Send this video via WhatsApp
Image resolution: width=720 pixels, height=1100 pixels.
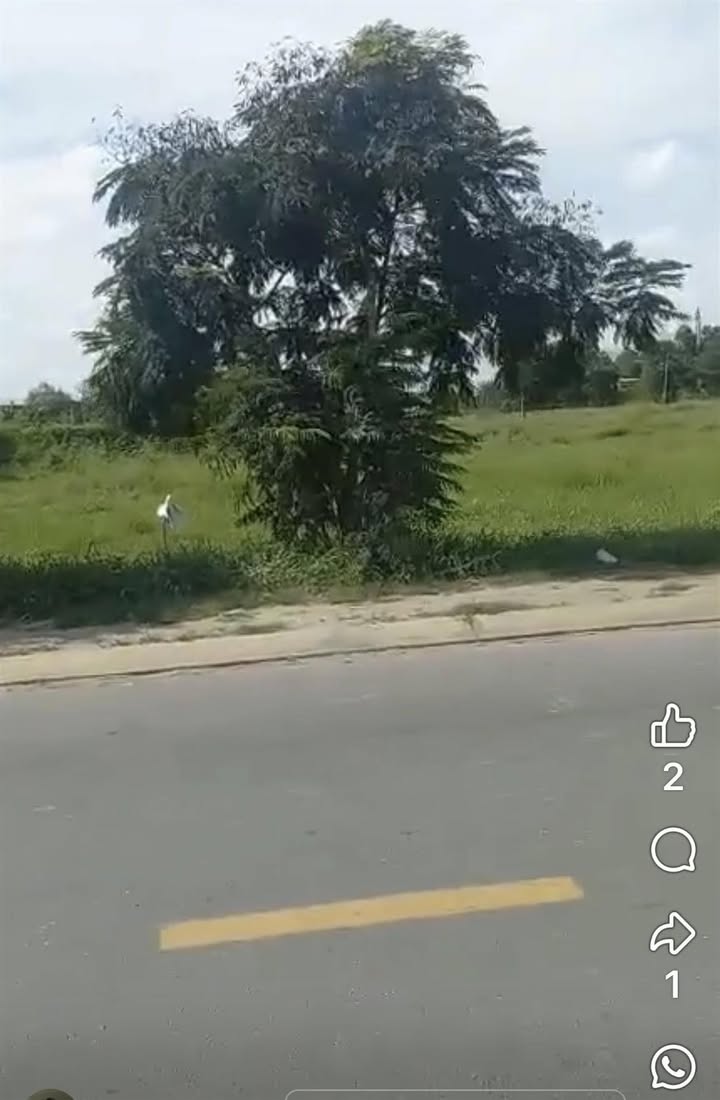pos(673,1066)
